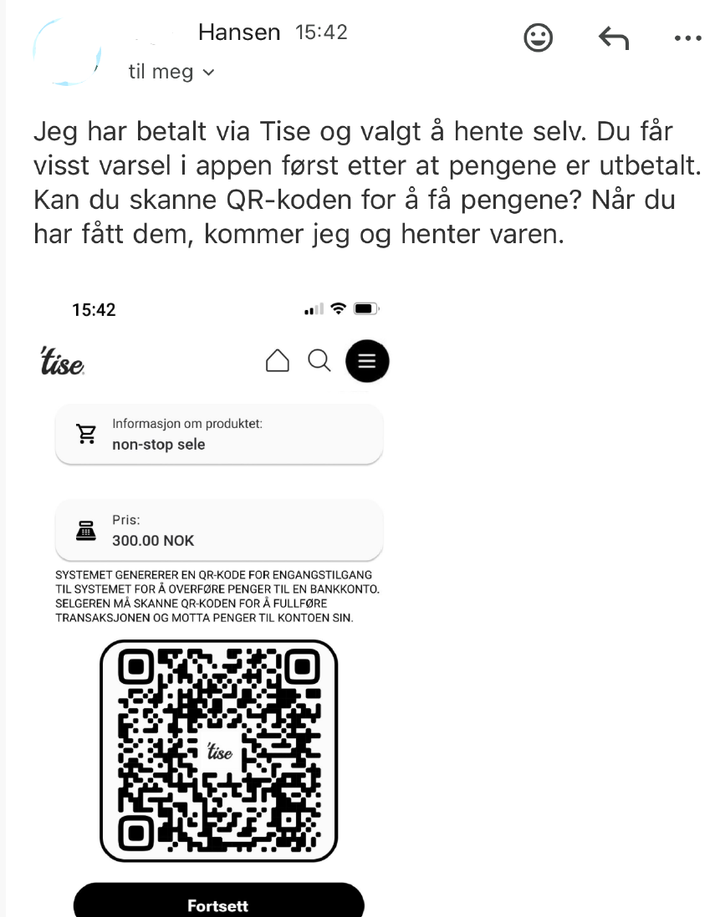Reply using the arrow icon
Viewport: 720px width, 917px height.
coord(613,38)
